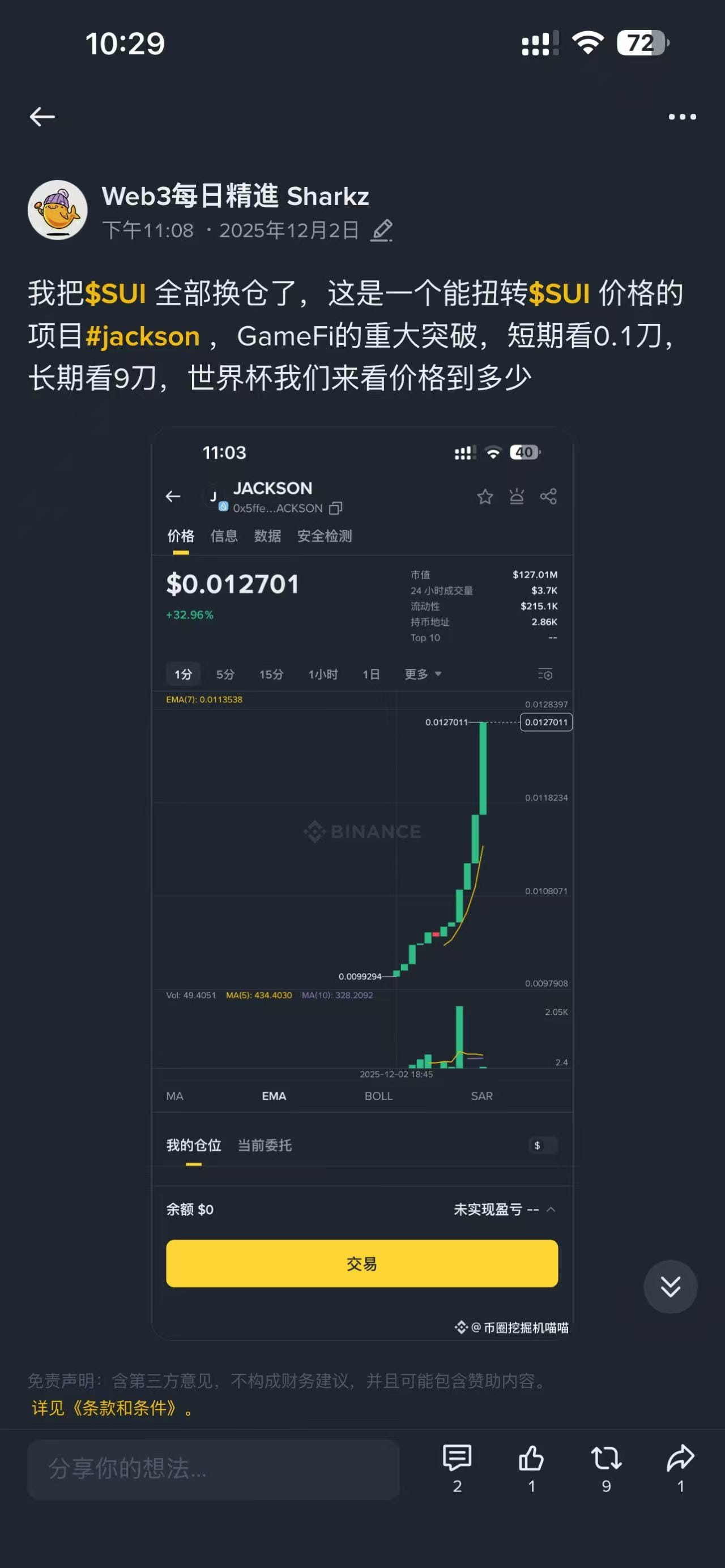Open Web3每日精進 Sharkz profile avatar
The width and height of the screenshot is (725, 1568).
click(58, 210)
